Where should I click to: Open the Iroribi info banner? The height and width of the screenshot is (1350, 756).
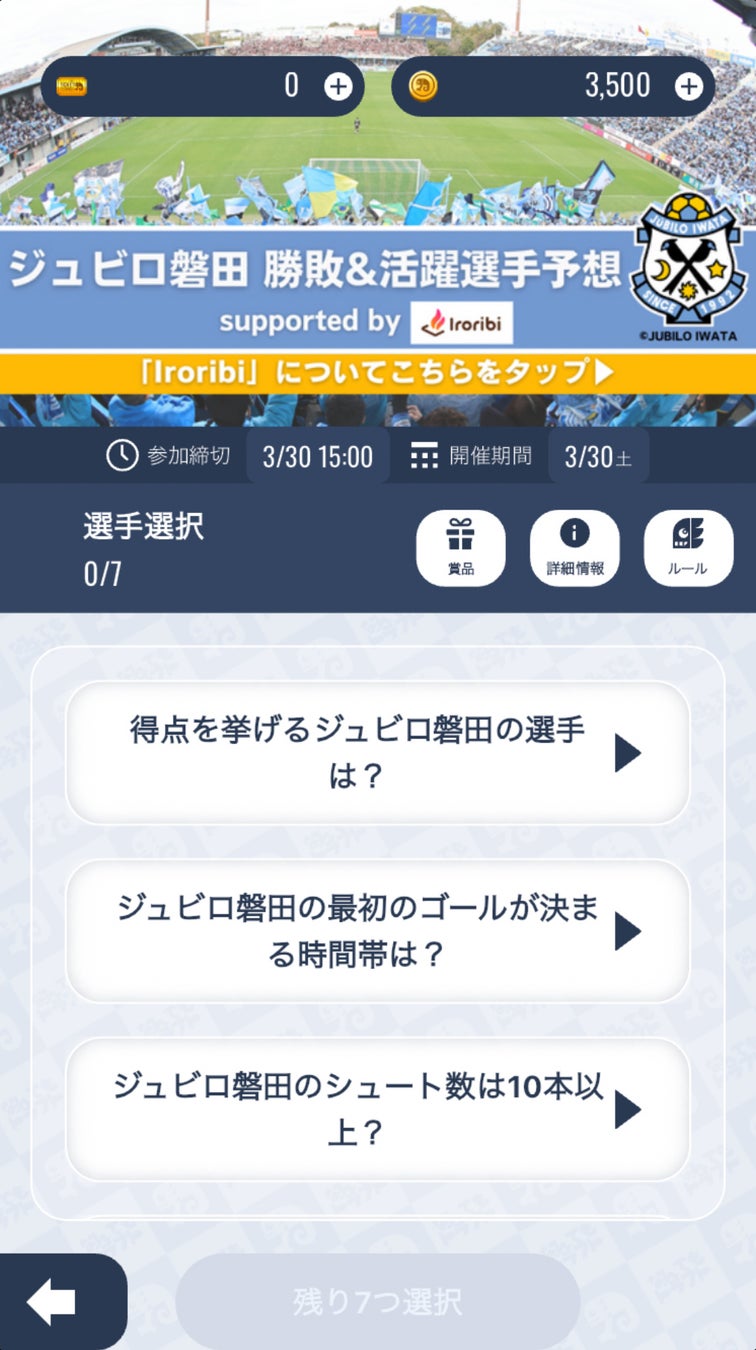[377, 372]
